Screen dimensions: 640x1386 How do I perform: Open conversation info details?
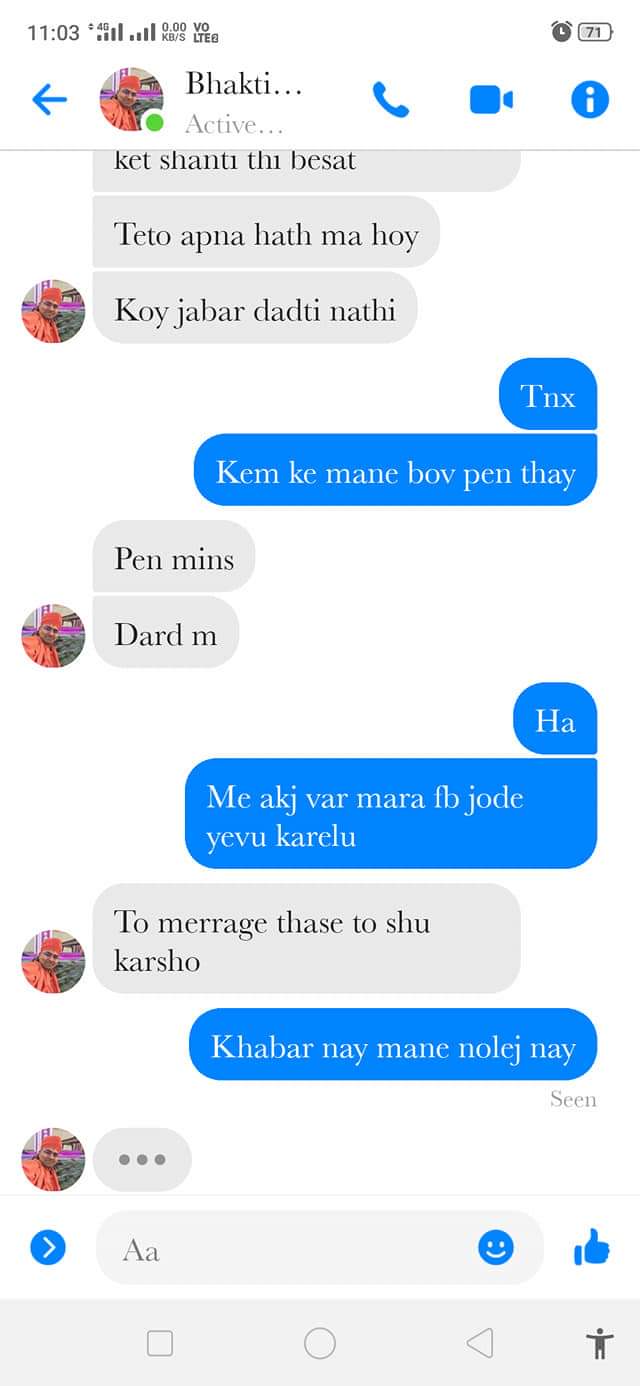coord(589,99)
